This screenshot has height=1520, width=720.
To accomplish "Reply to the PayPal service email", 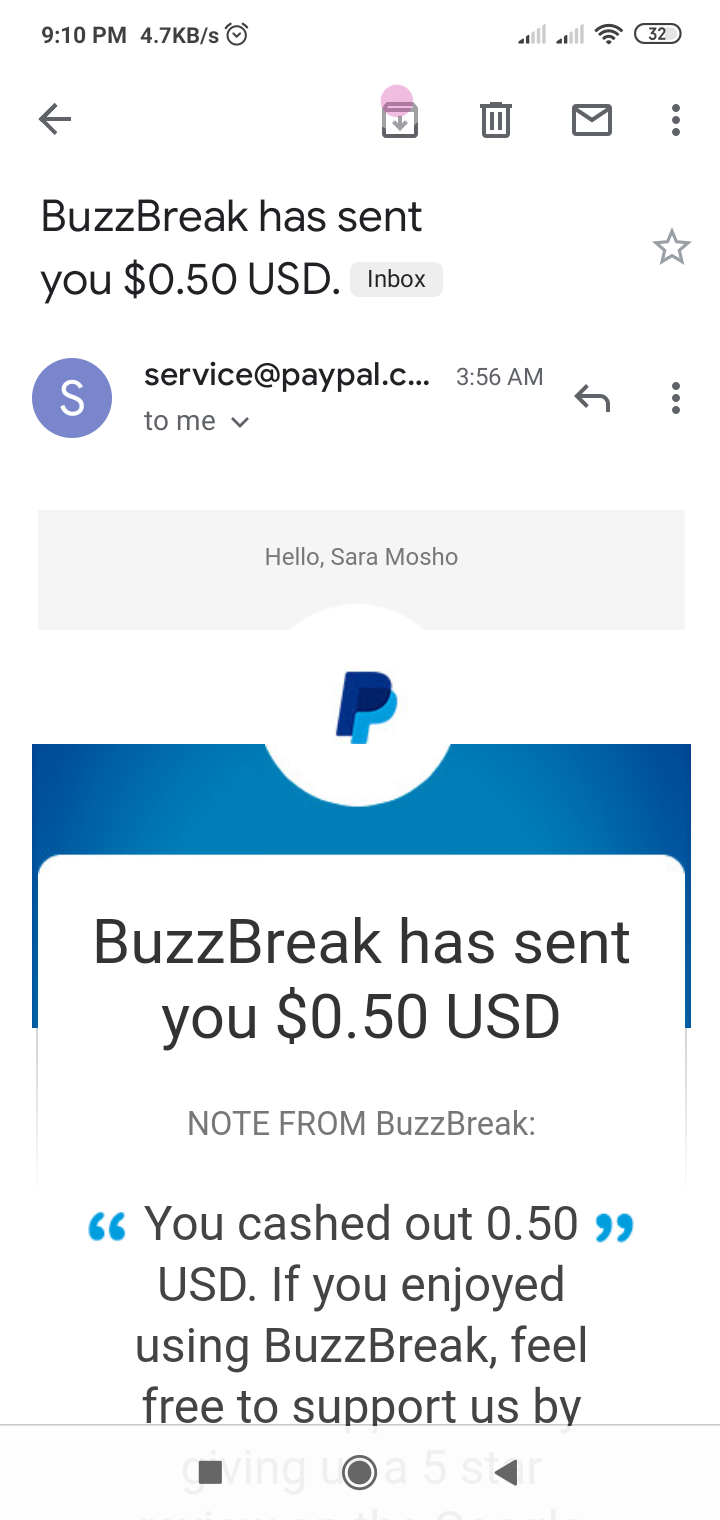I will [x=592, y=399].
